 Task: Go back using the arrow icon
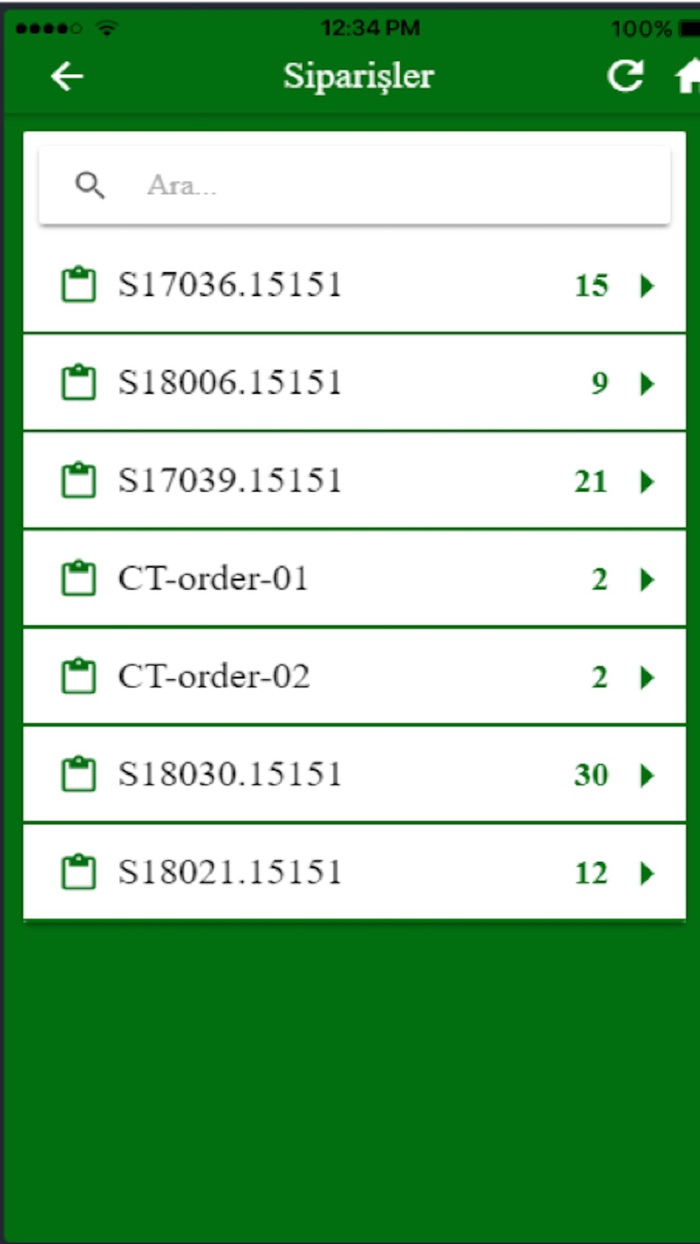tap(67, 77)
